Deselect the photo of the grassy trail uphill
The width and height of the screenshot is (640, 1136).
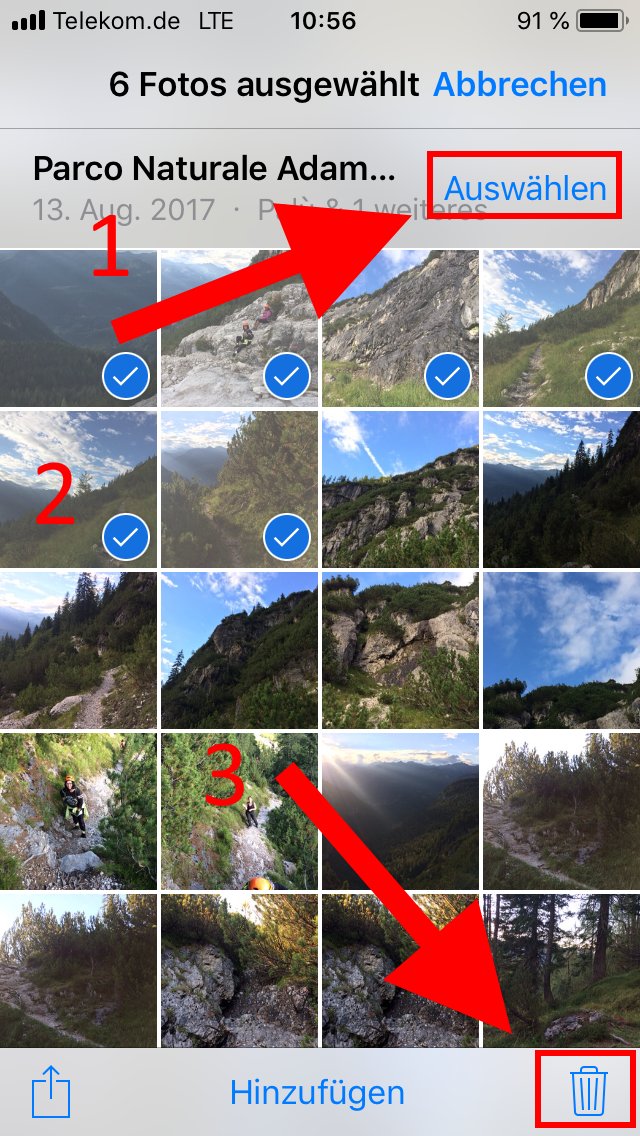[562, 328]
